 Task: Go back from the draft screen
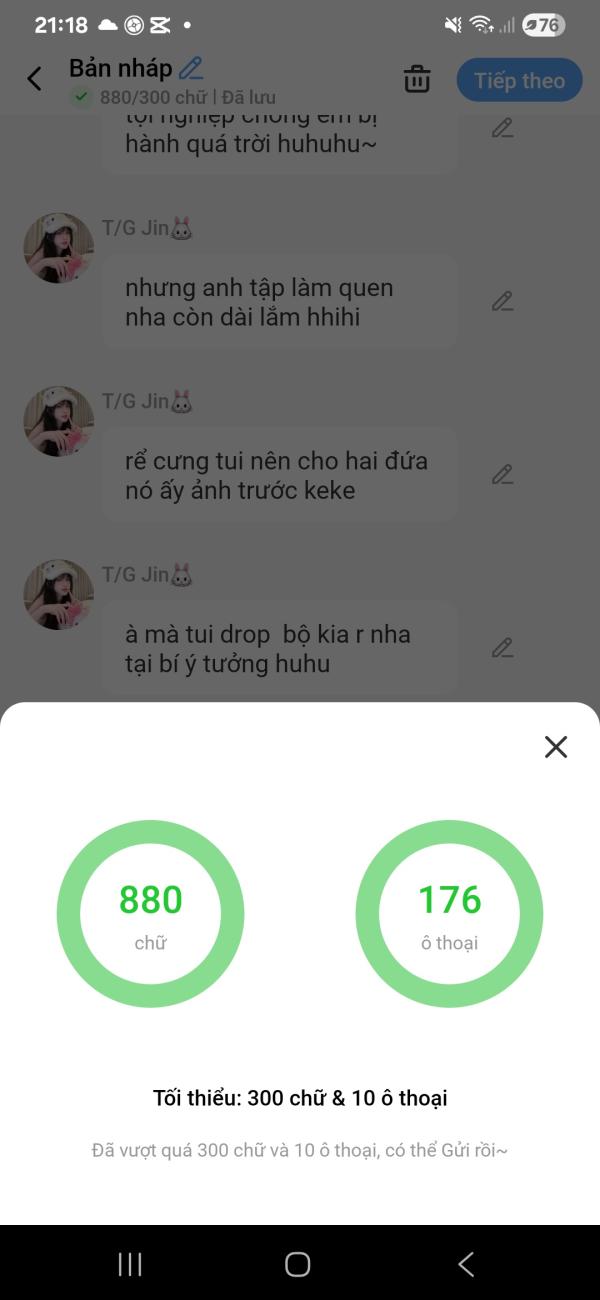tap(35, 79)
